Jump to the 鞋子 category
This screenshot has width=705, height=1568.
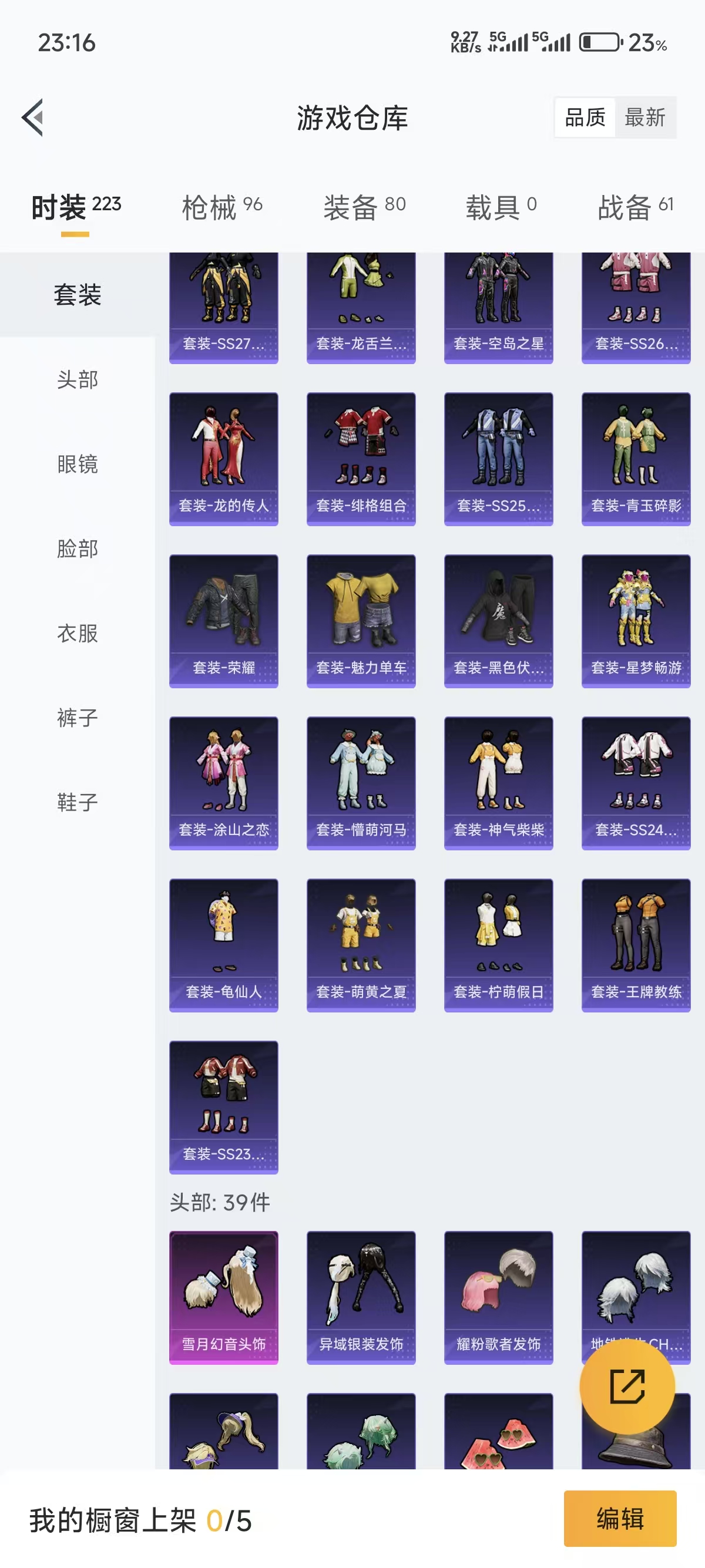[x=78, y=803]
